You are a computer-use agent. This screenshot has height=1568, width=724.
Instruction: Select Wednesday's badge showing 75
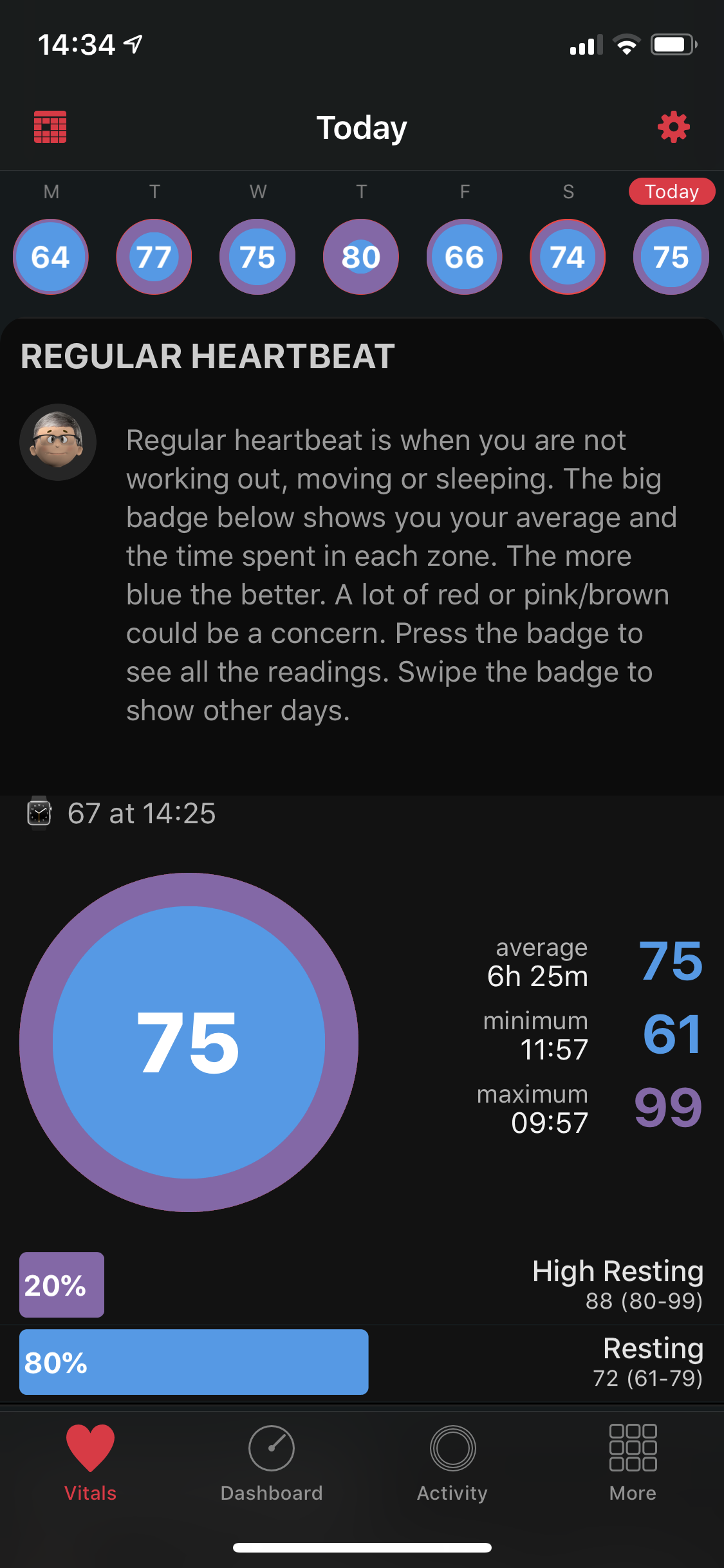coord(257,257)
